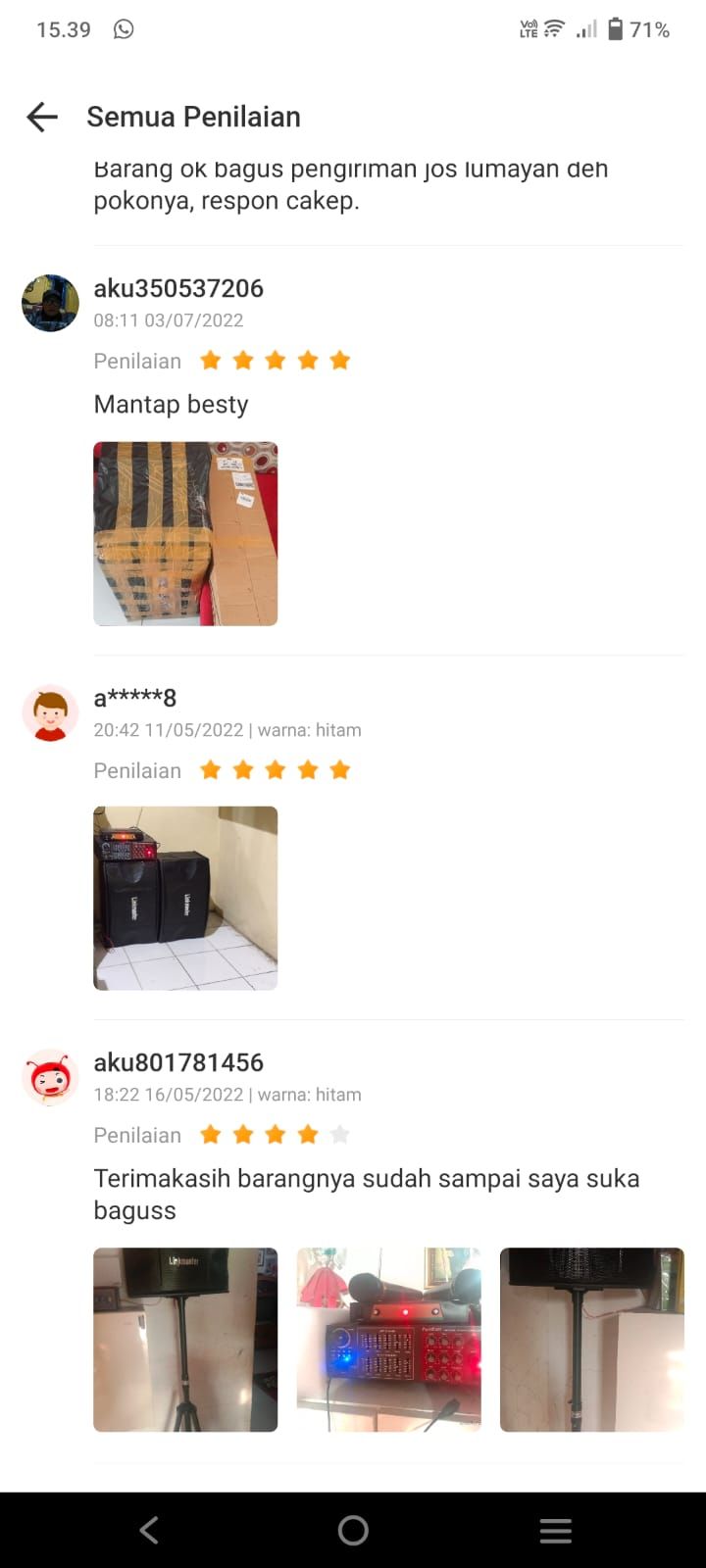The width and height of the screenshot is (706, 1568).
Task: Go back from Semua Penilaian
Action: (x=42, y=117)
